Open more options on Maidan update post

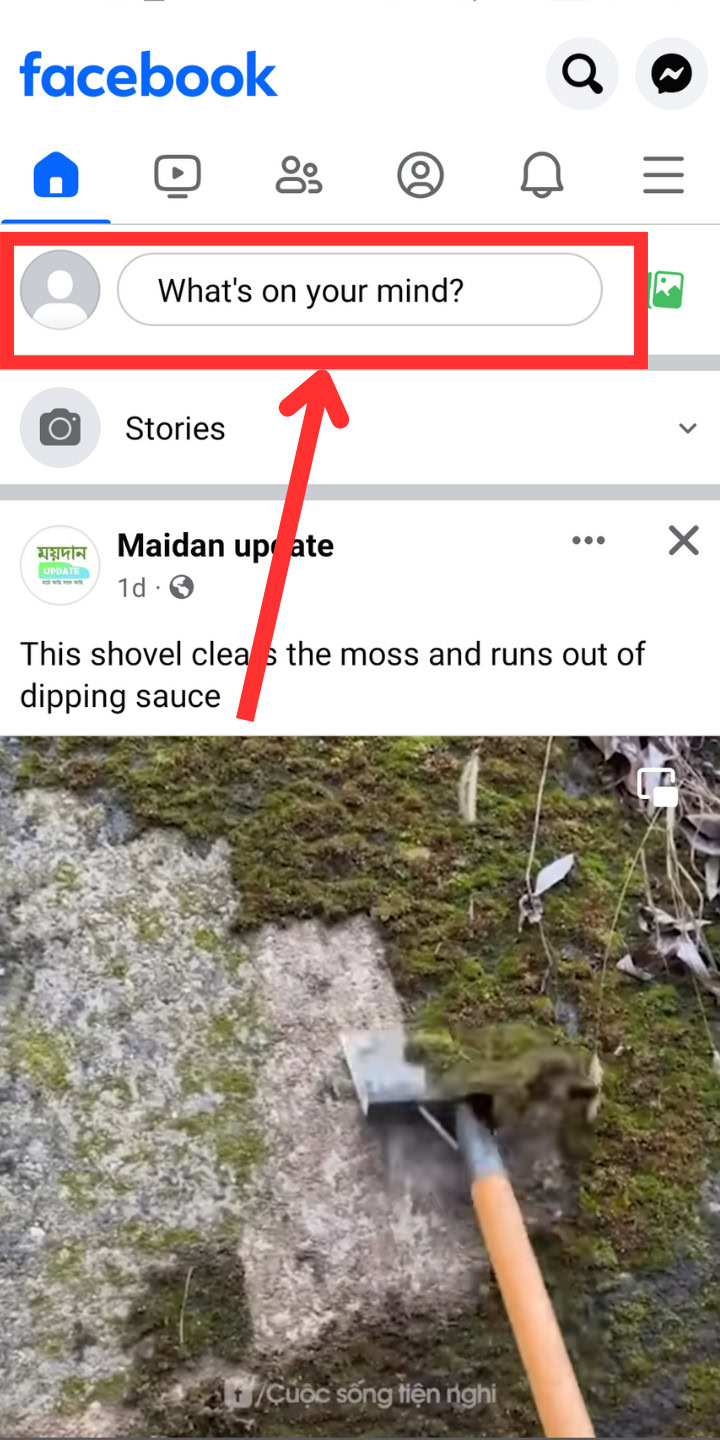click(588, 541)
